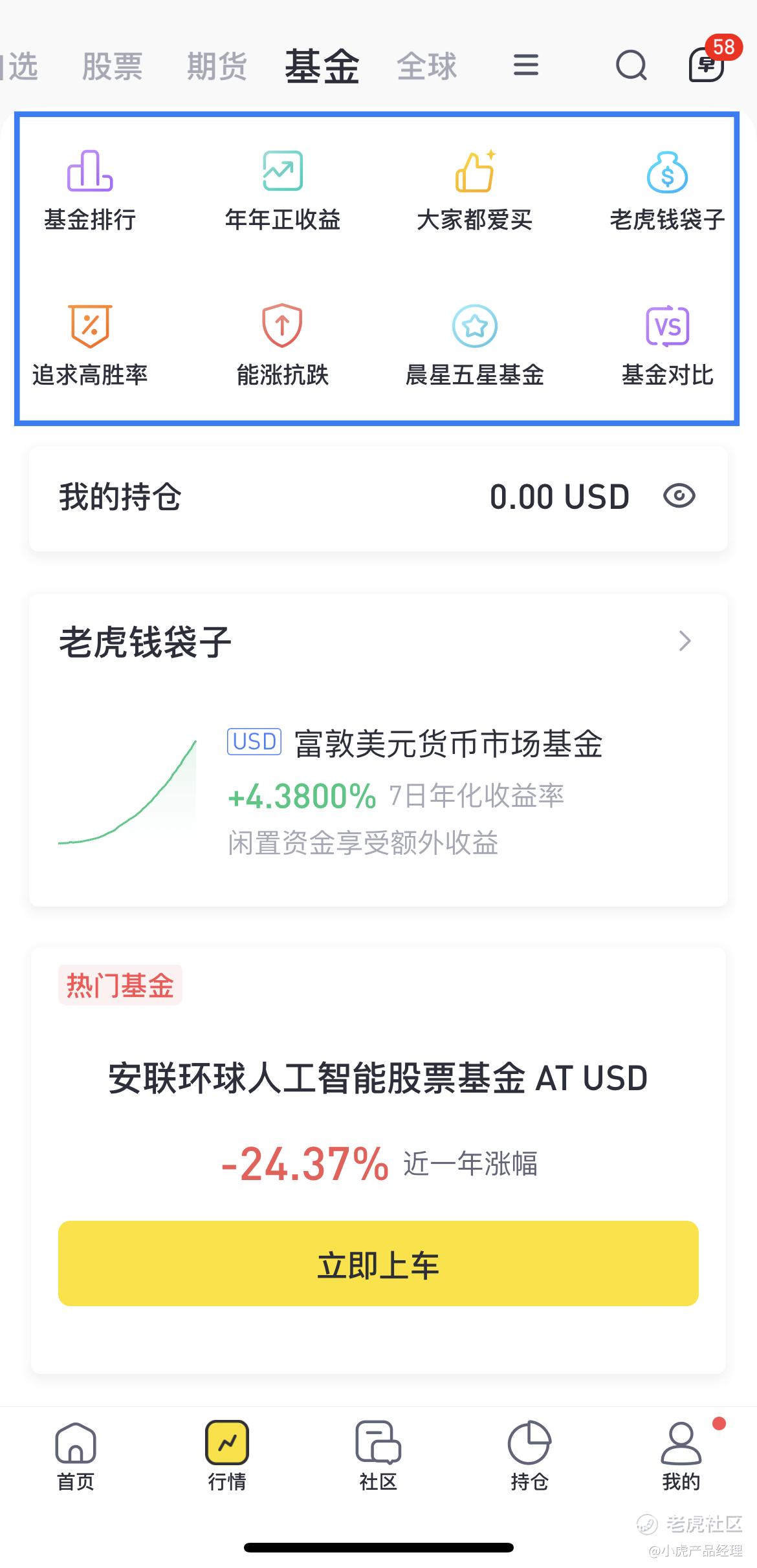The image size is (757, 1568).
Task: Switch to the 股票 top tab
Action: [x=113, y=67]
